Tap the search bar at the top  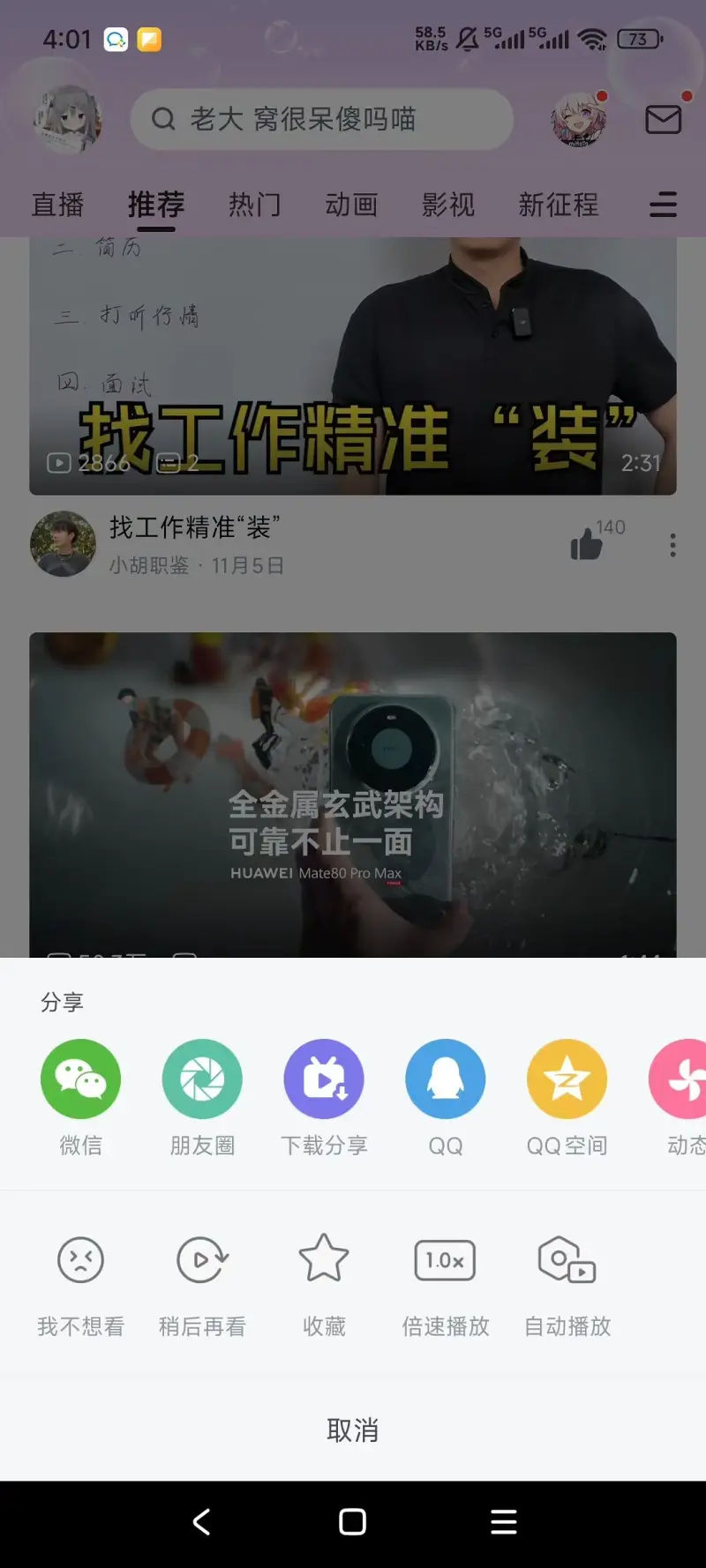pyautogui.click(x=322, y=121)
